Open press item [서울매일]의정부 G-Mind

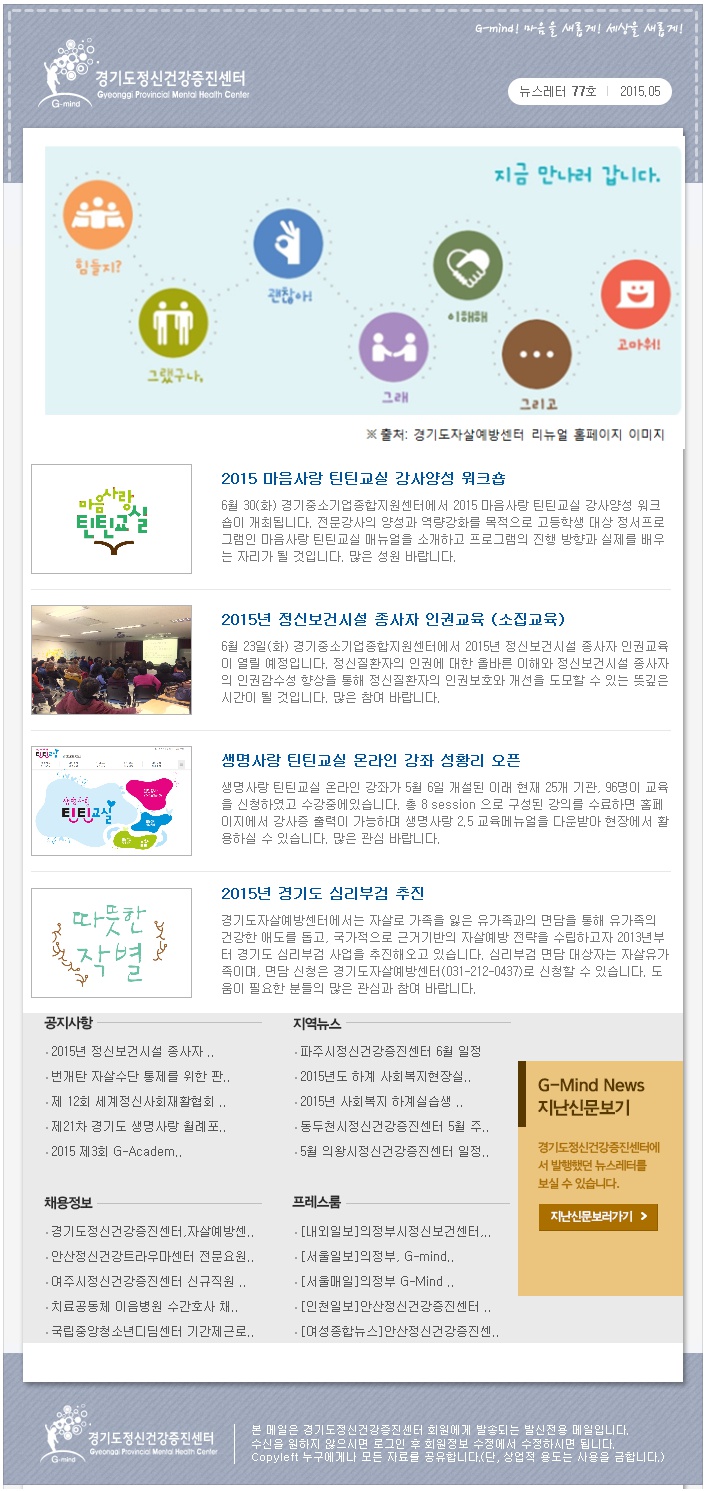click(377, 1281)
